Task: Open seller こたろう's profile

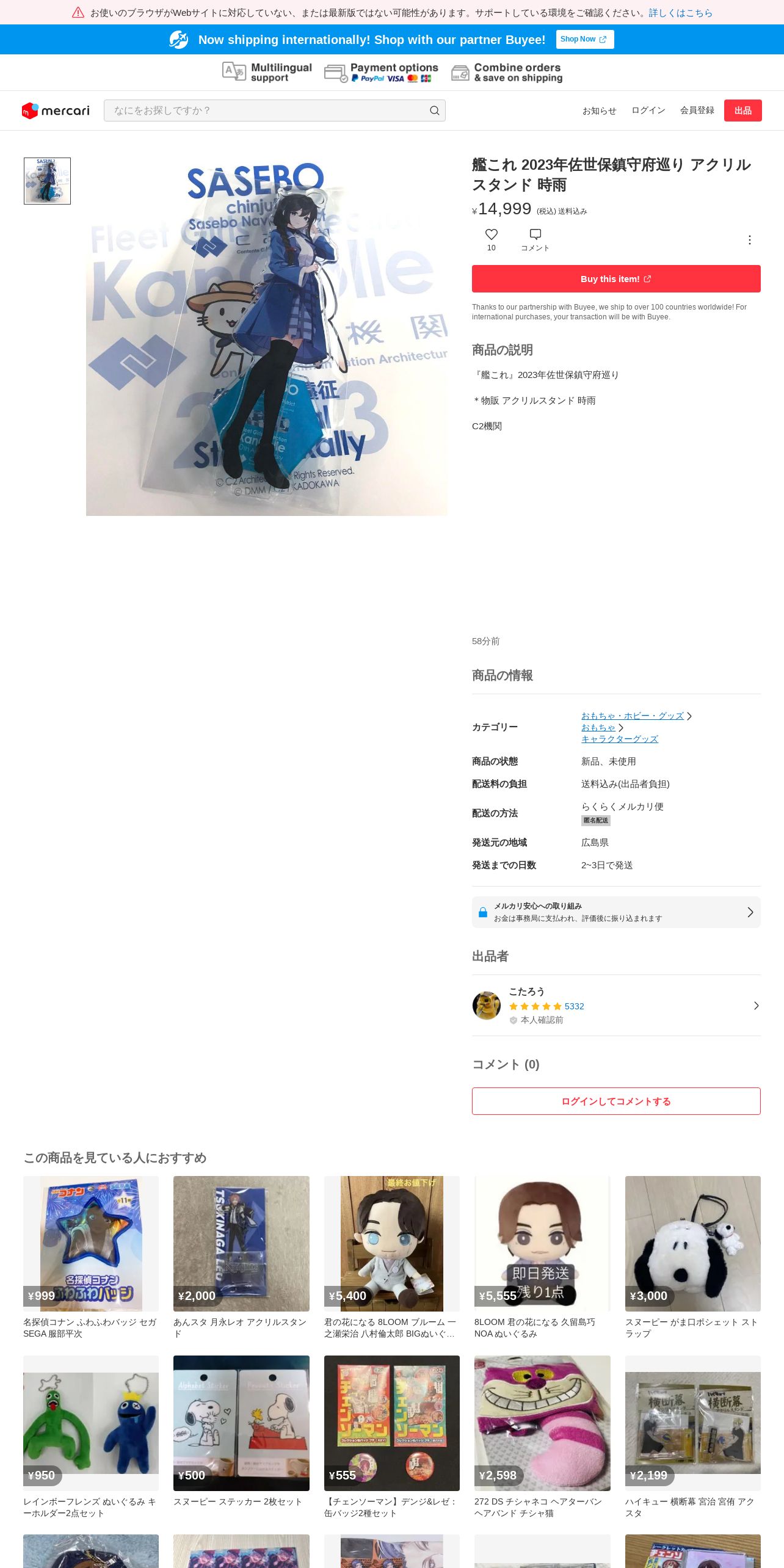Action: click(x=616, y=1006)
